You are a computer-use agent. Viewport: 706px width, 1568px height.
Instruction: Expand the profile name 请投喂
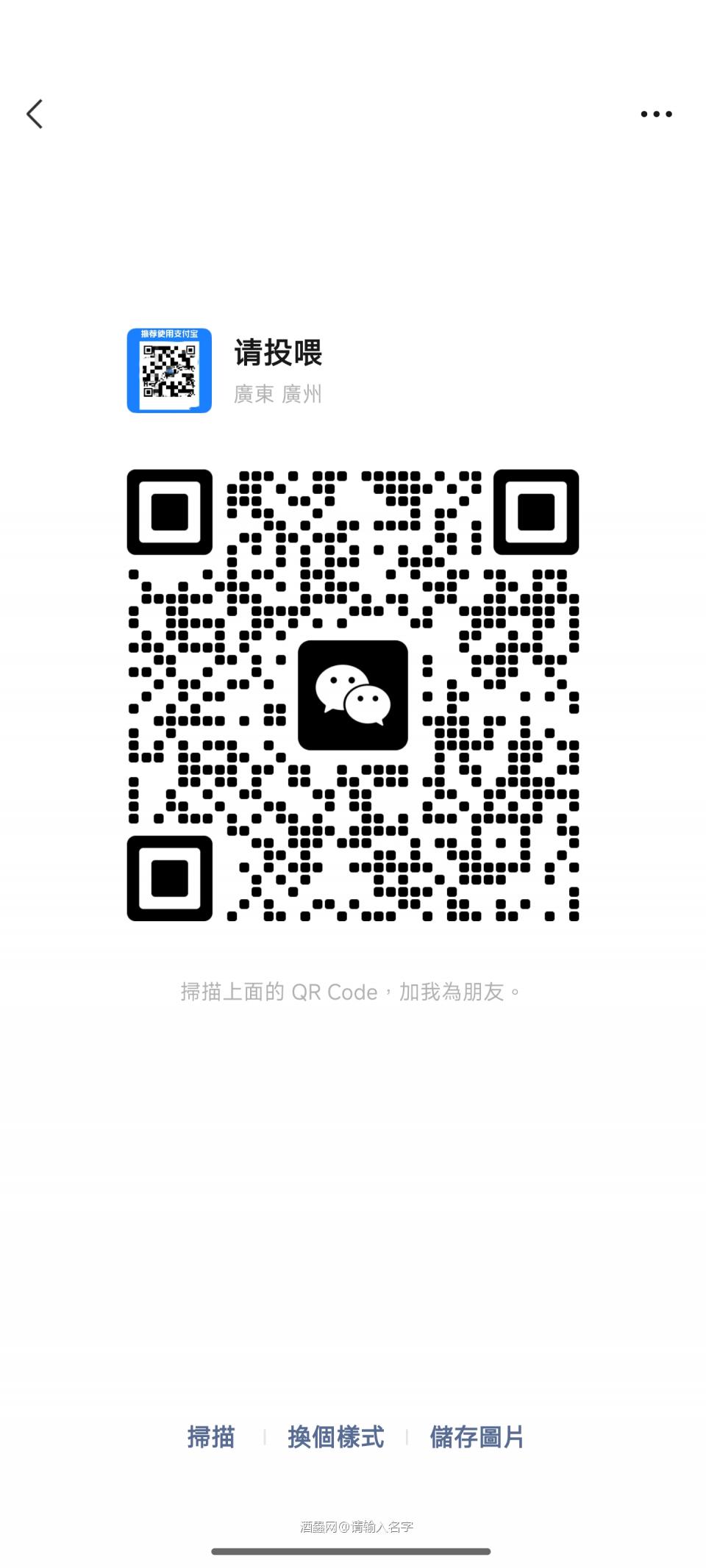(x=278, y=353)
